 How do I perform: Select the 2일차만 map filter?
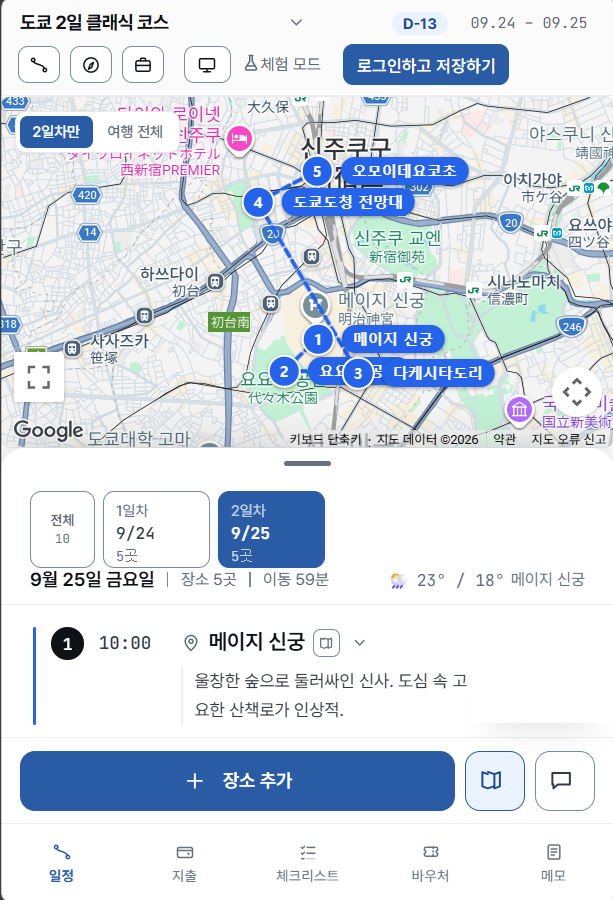[56, 132]
